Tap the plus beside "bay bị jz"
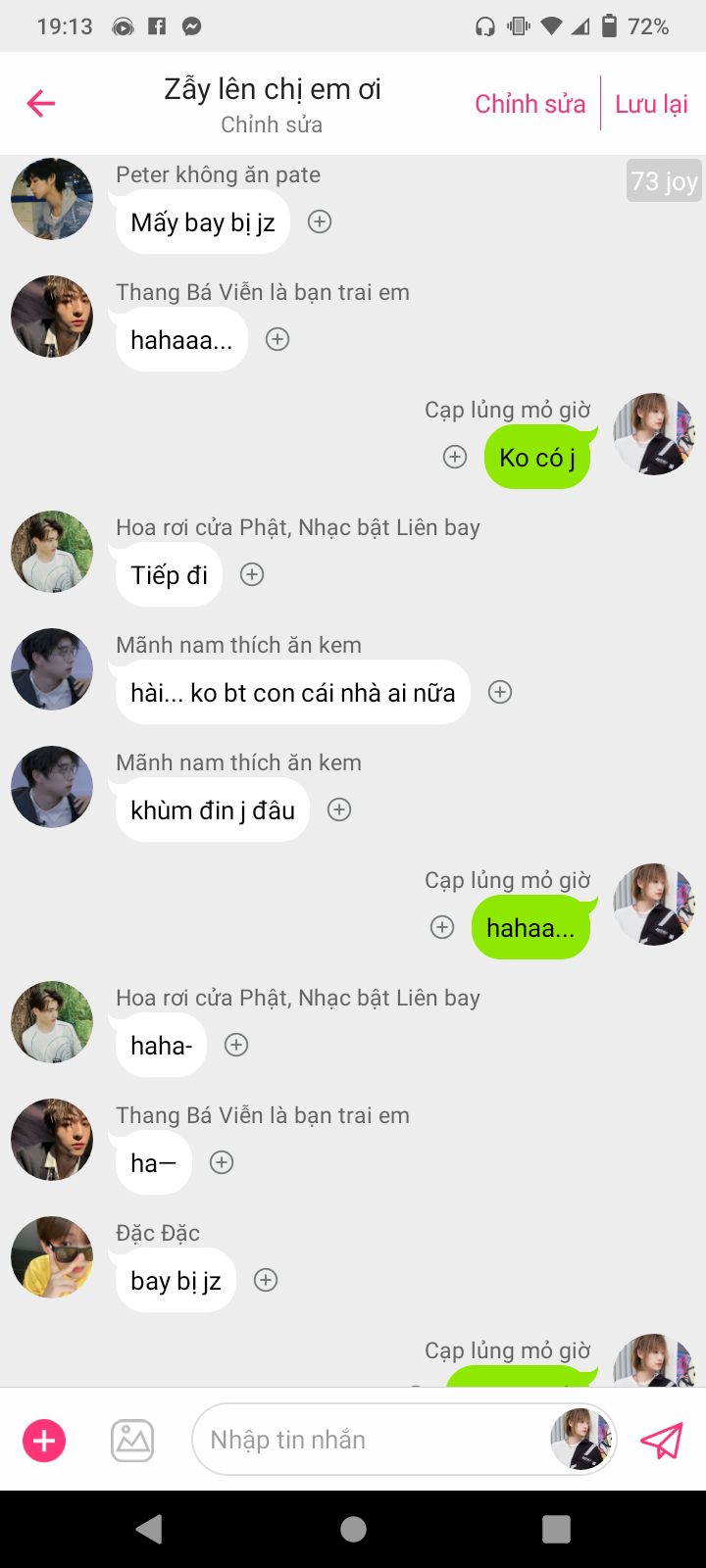 point(266,1280)
